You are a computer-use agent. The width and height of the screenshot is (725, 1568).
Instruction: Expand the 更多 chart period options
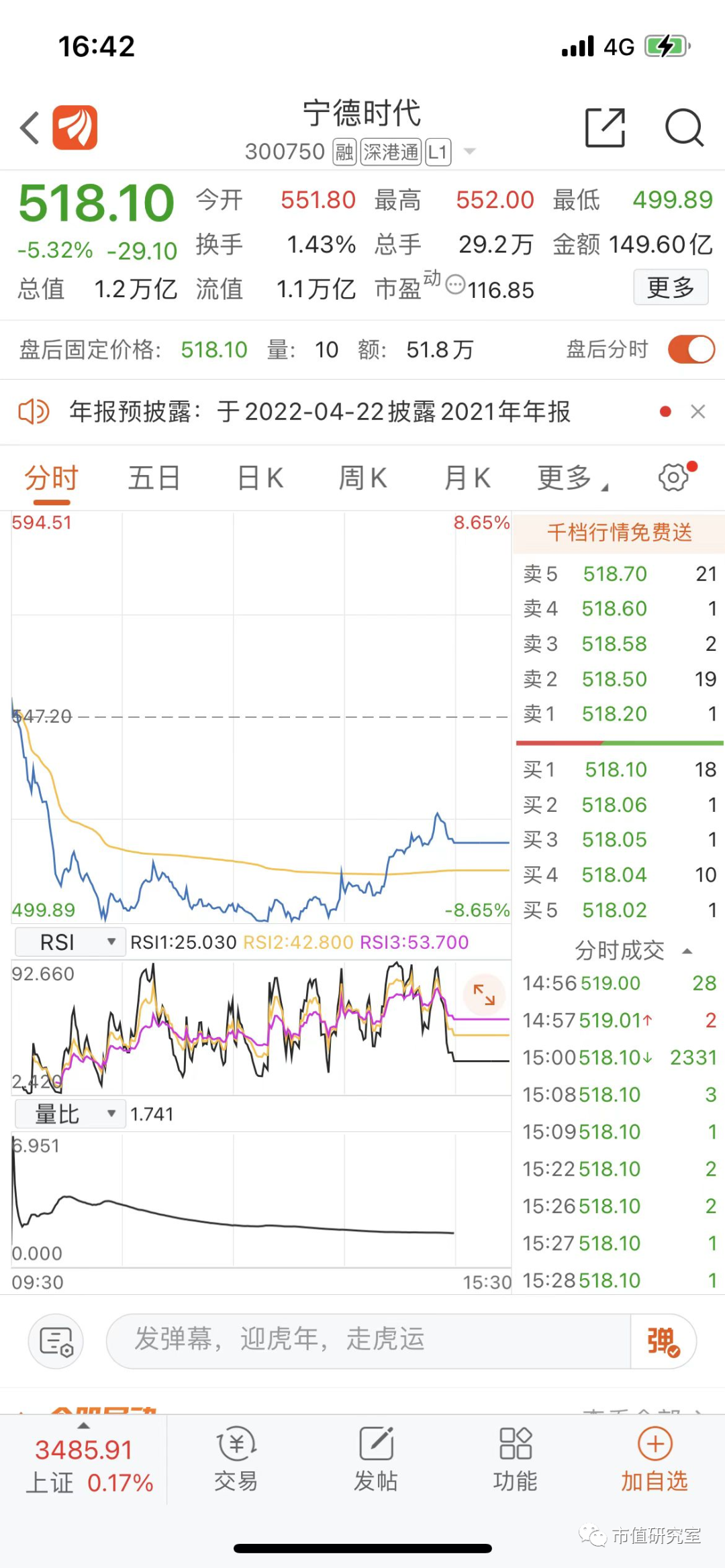tap(569, 479)
